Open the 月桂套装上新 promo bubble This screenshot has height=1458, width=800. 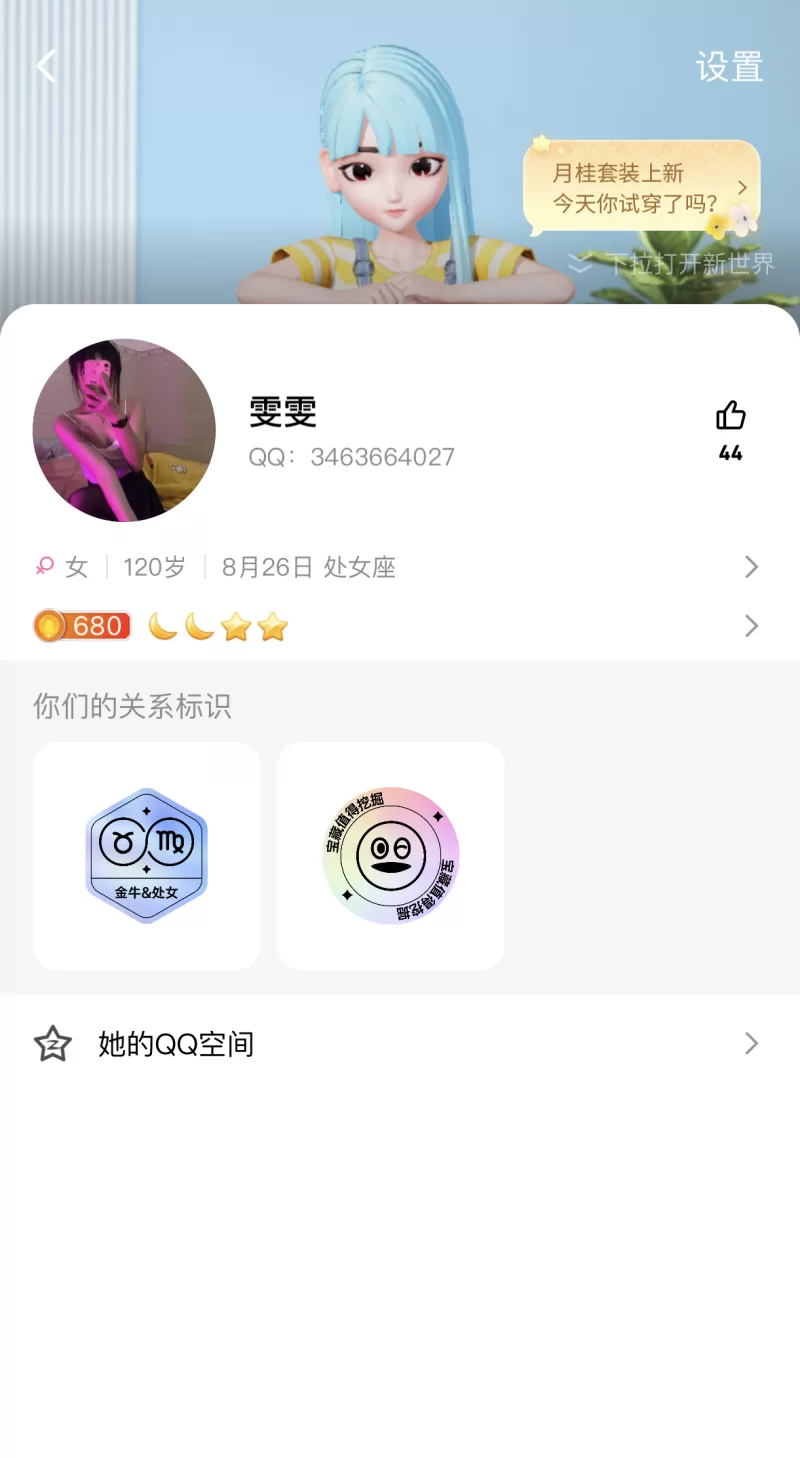click(641, 188)
